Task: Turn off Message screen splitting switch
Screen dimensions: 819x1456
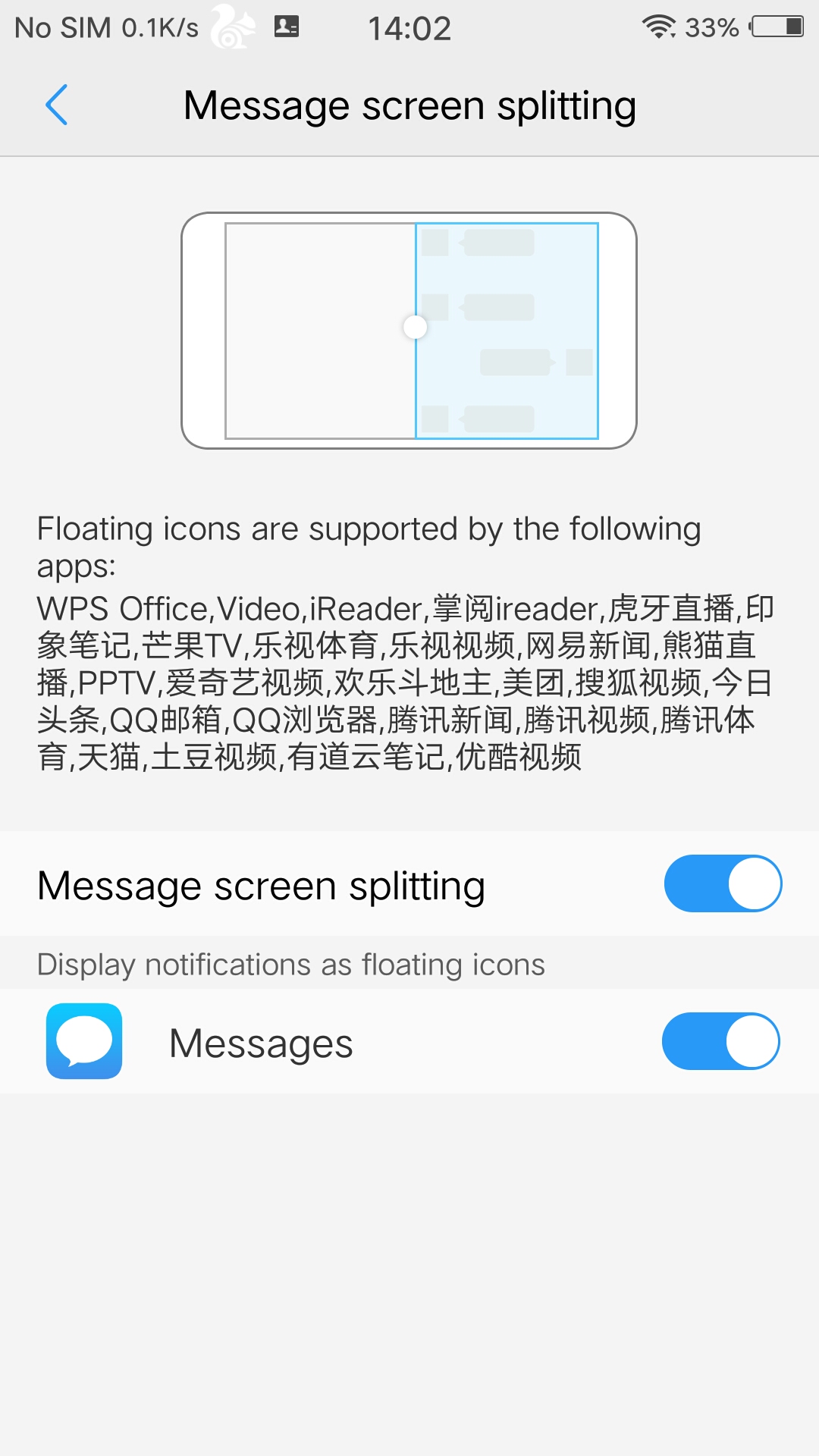Action: [723, 883]
